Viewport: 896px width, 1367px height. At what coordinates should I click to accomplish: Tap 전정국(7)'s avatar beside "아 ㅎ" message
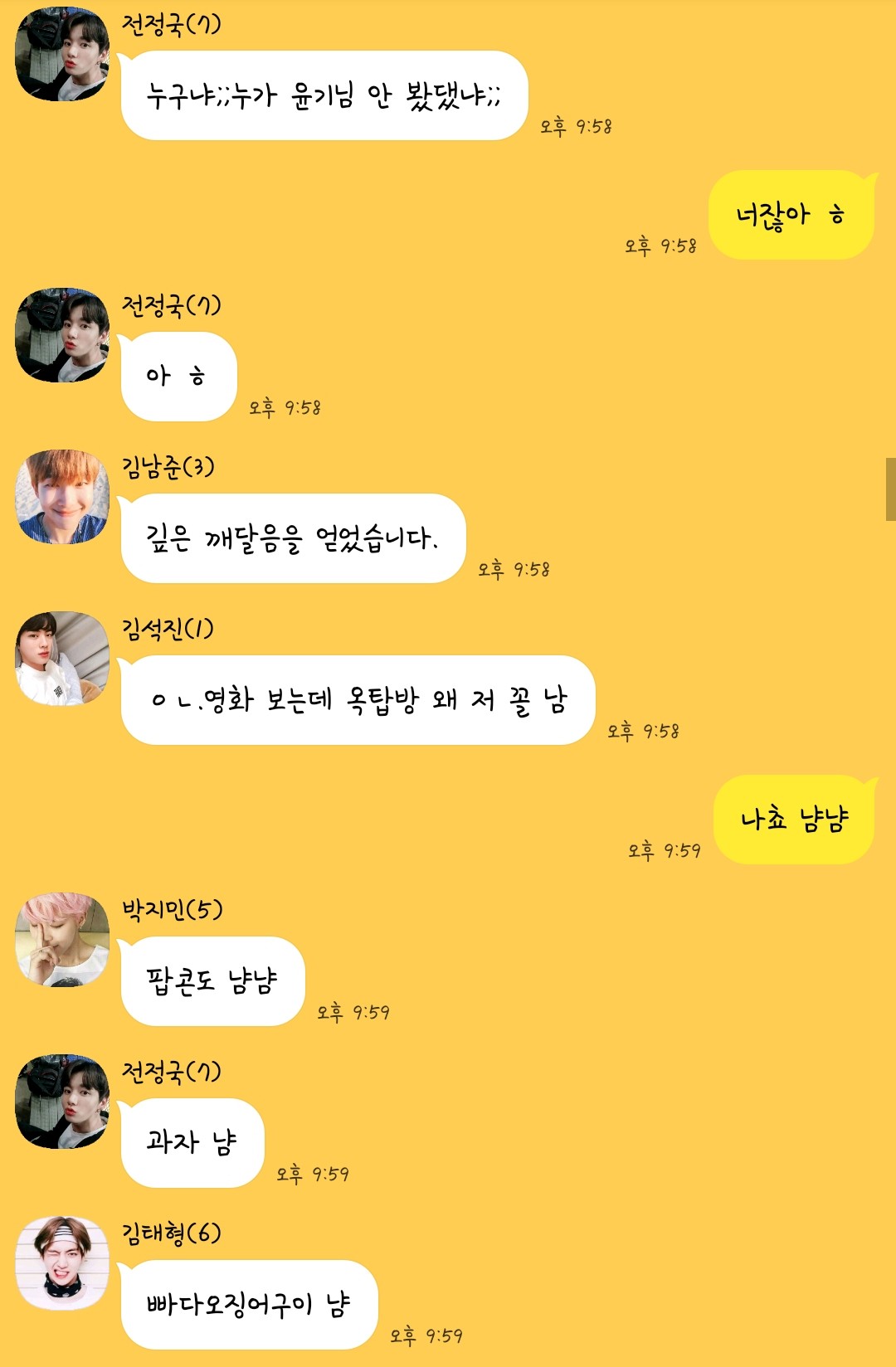[x=62, y=335]
